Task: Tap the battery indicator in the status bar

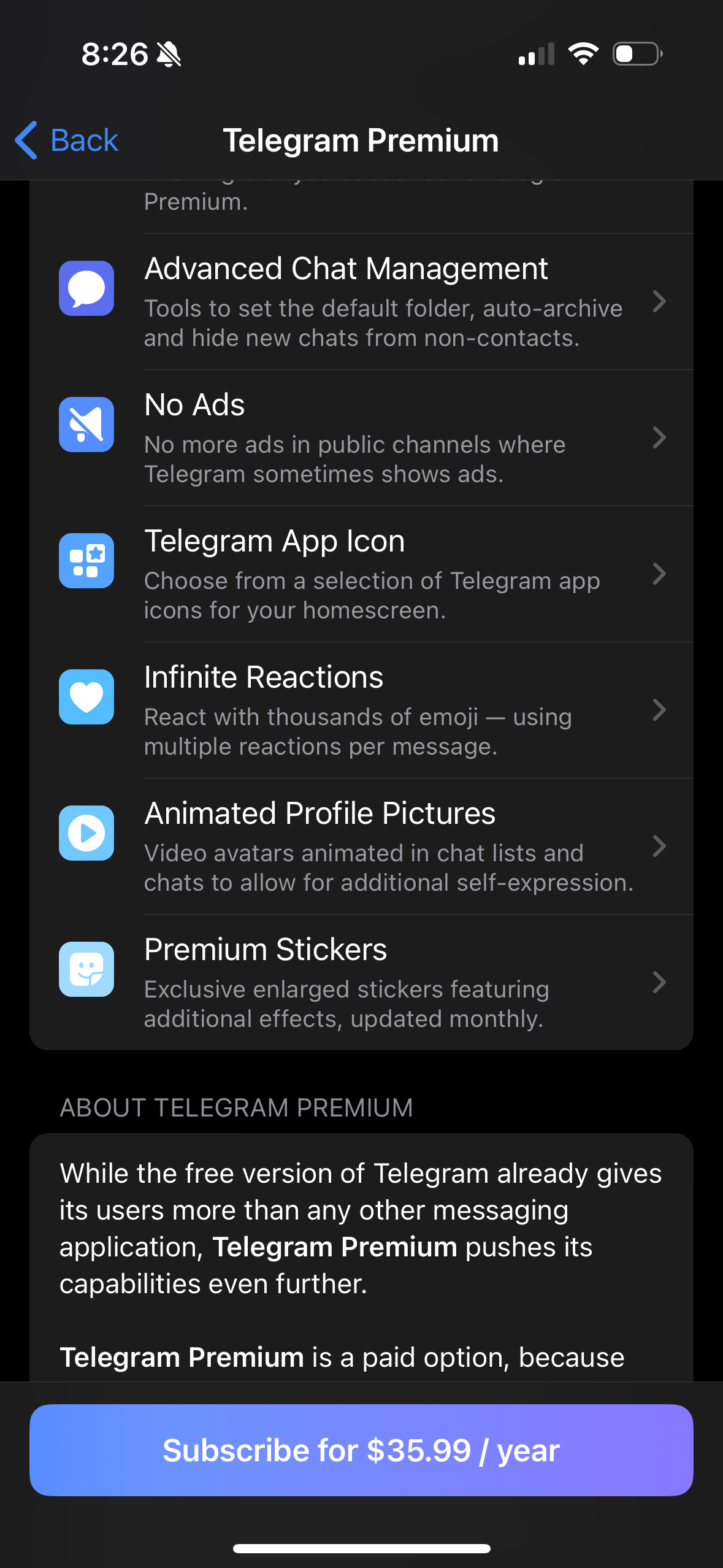Action: click(x=637, y=54)
